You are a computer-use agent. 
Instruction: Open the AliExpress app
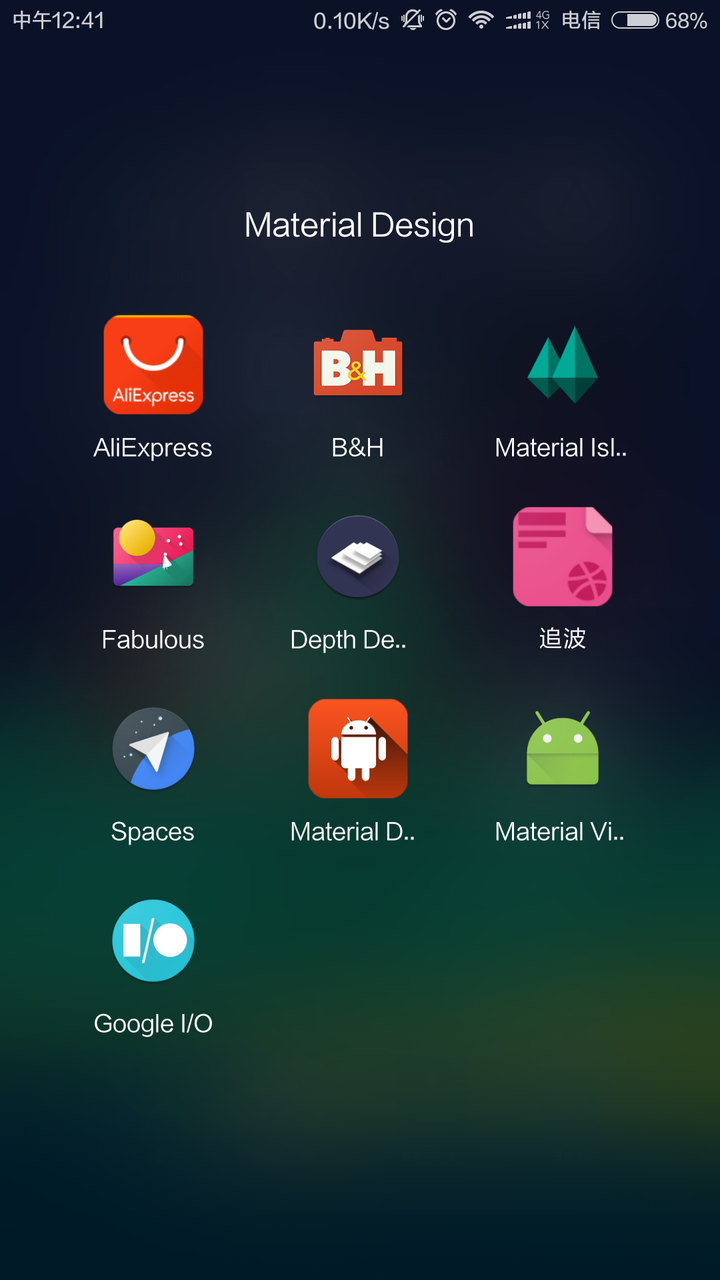(x=152, y=364)
